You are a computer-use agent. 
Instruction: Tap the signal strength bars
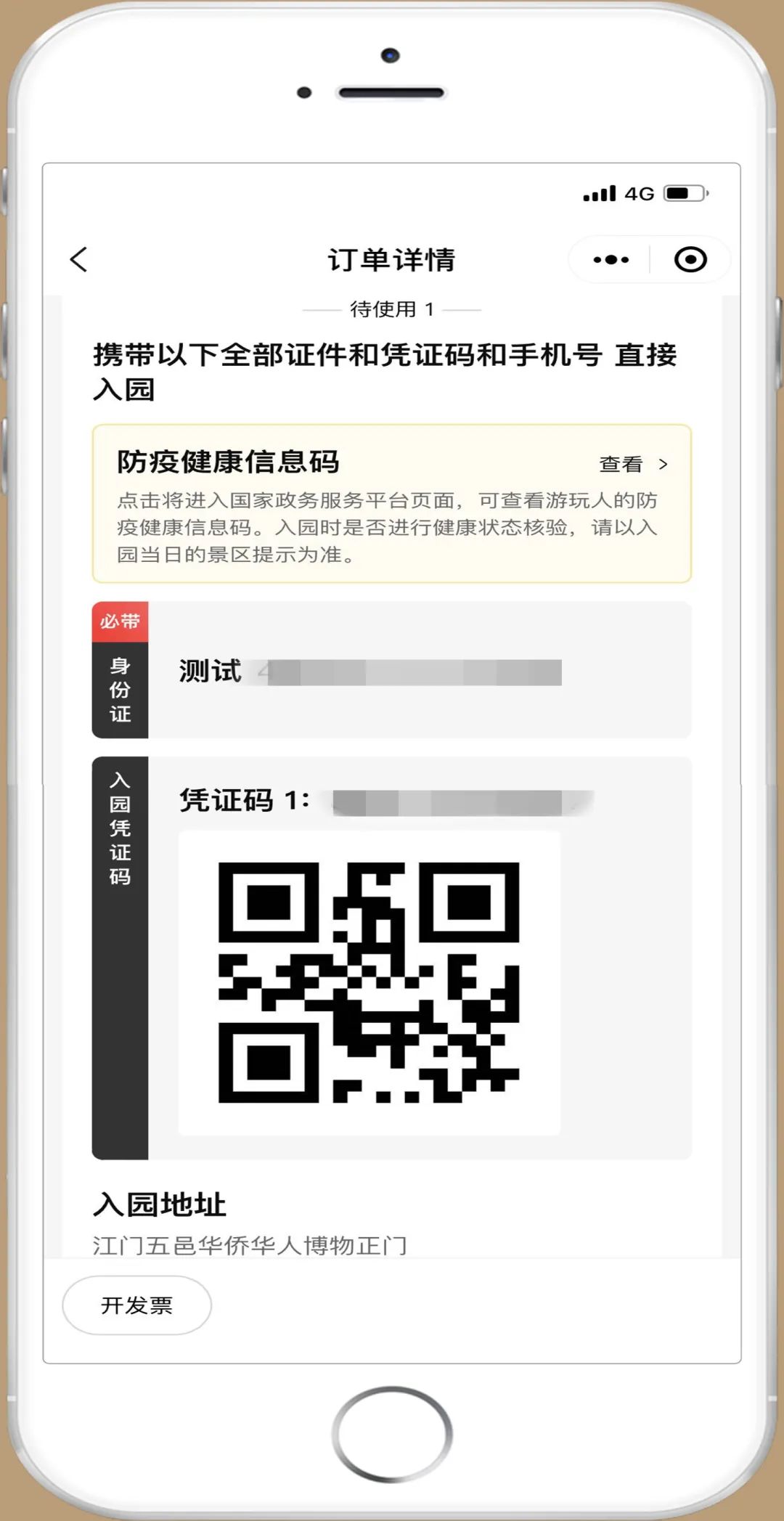click(x=597, y=194)
